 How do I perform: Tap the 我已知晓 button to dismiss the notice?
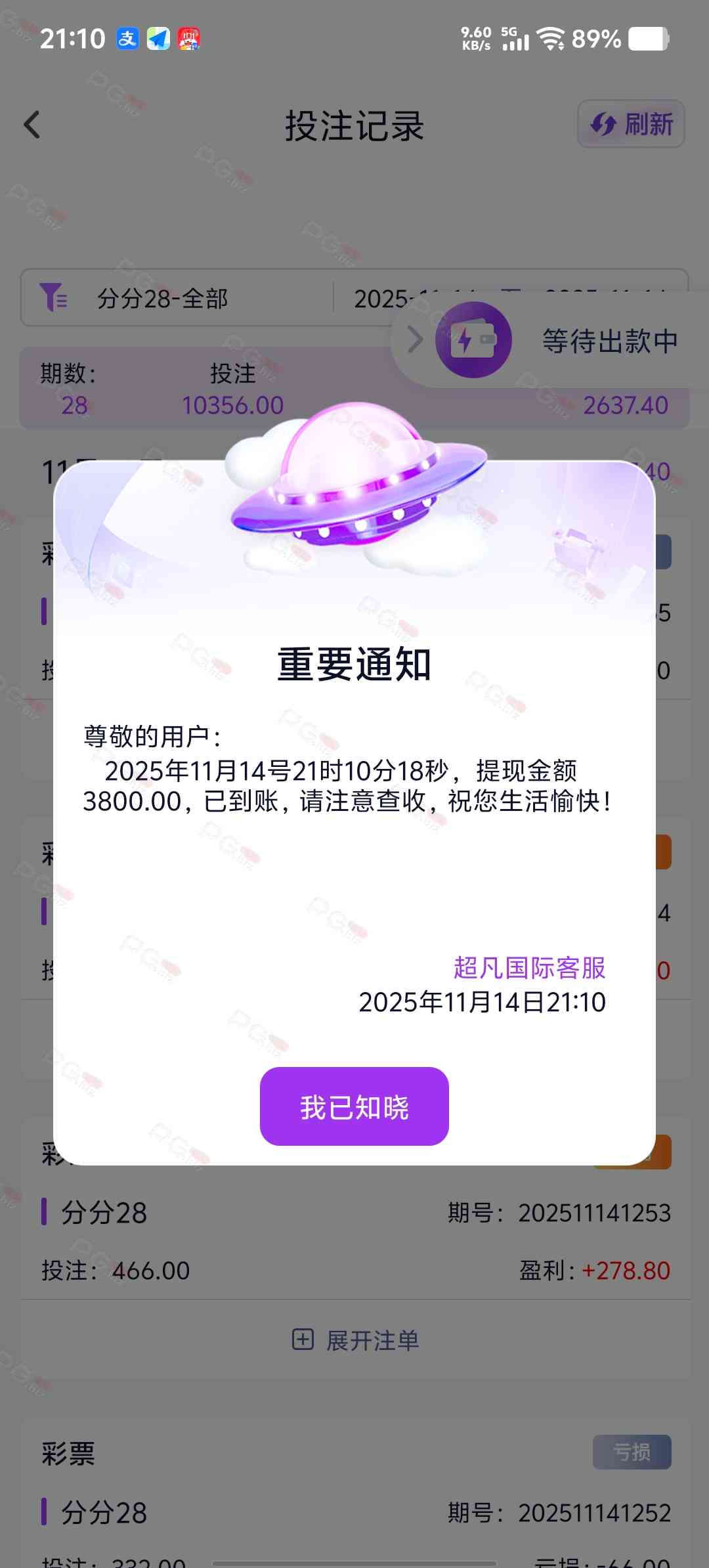tap(354, 1106)
